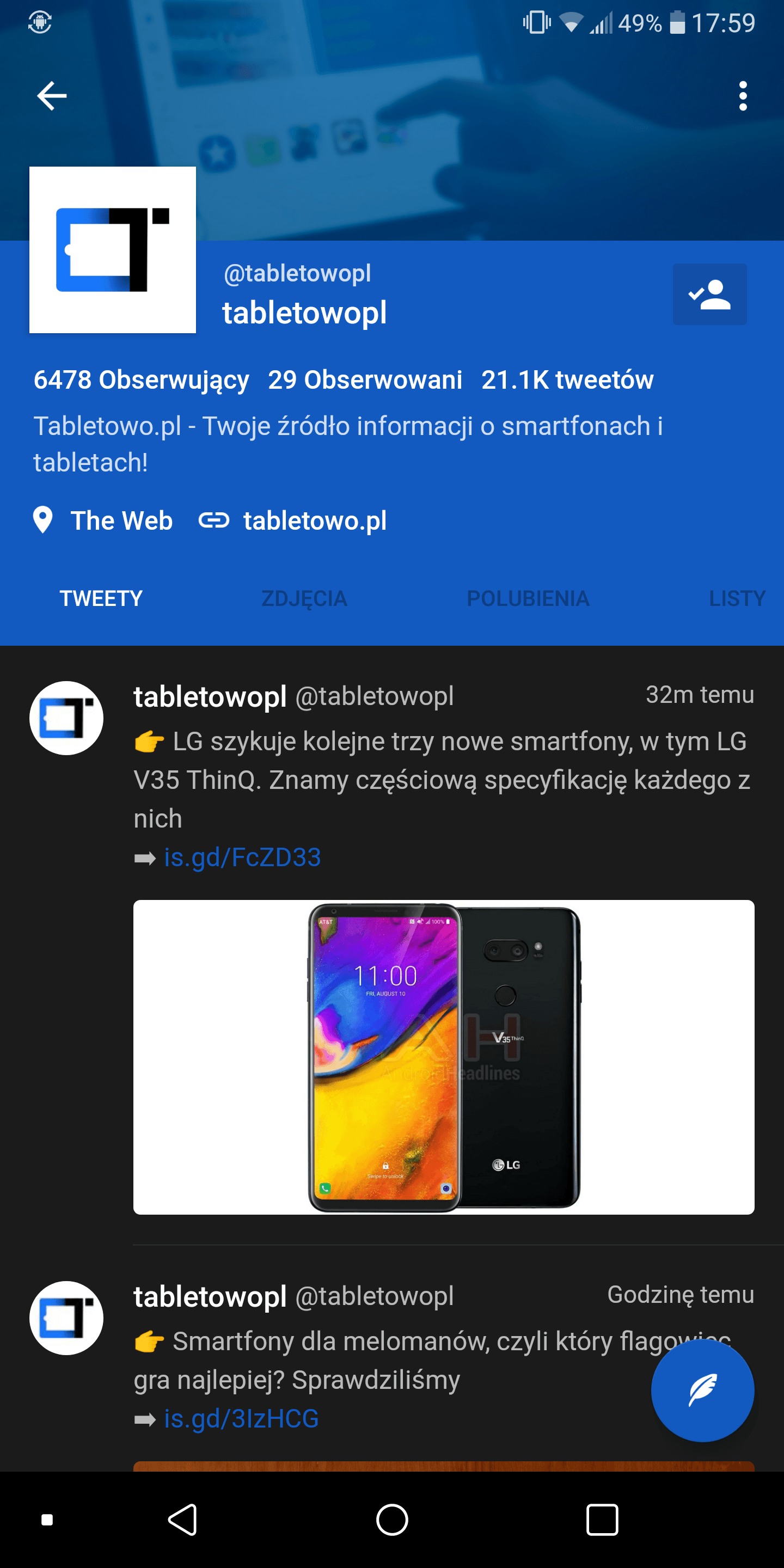Image resolution: width=784 pixels, height=1568 pixels.
Task: Open the is.gd/3IzHCG link
Action: click(x=241, y=1418)
